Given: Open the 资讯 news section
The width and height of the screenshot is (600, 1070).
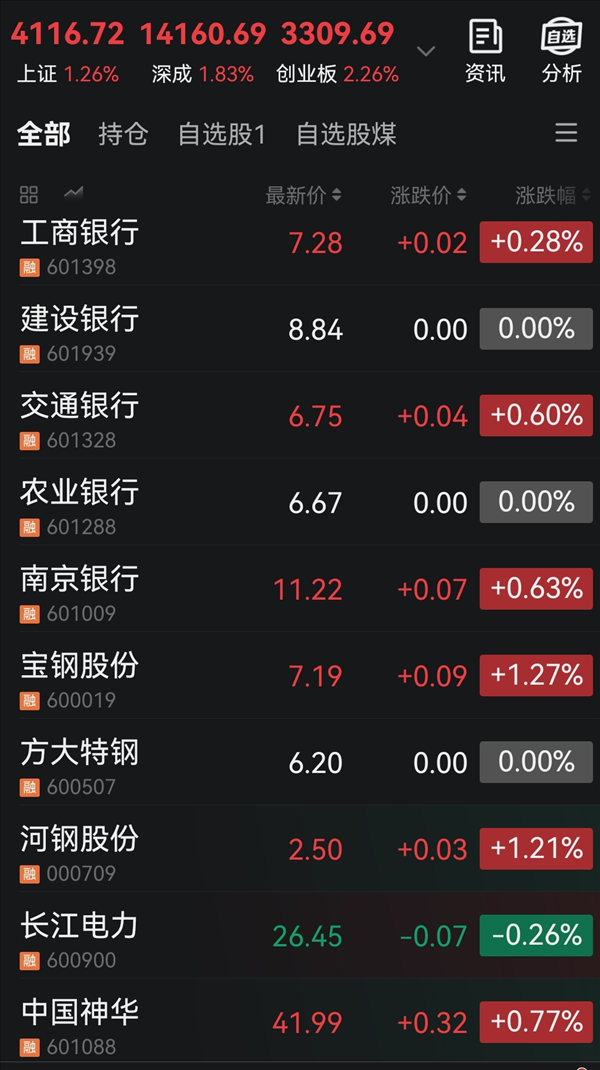Looking at the screenshot, I should 485,50.
